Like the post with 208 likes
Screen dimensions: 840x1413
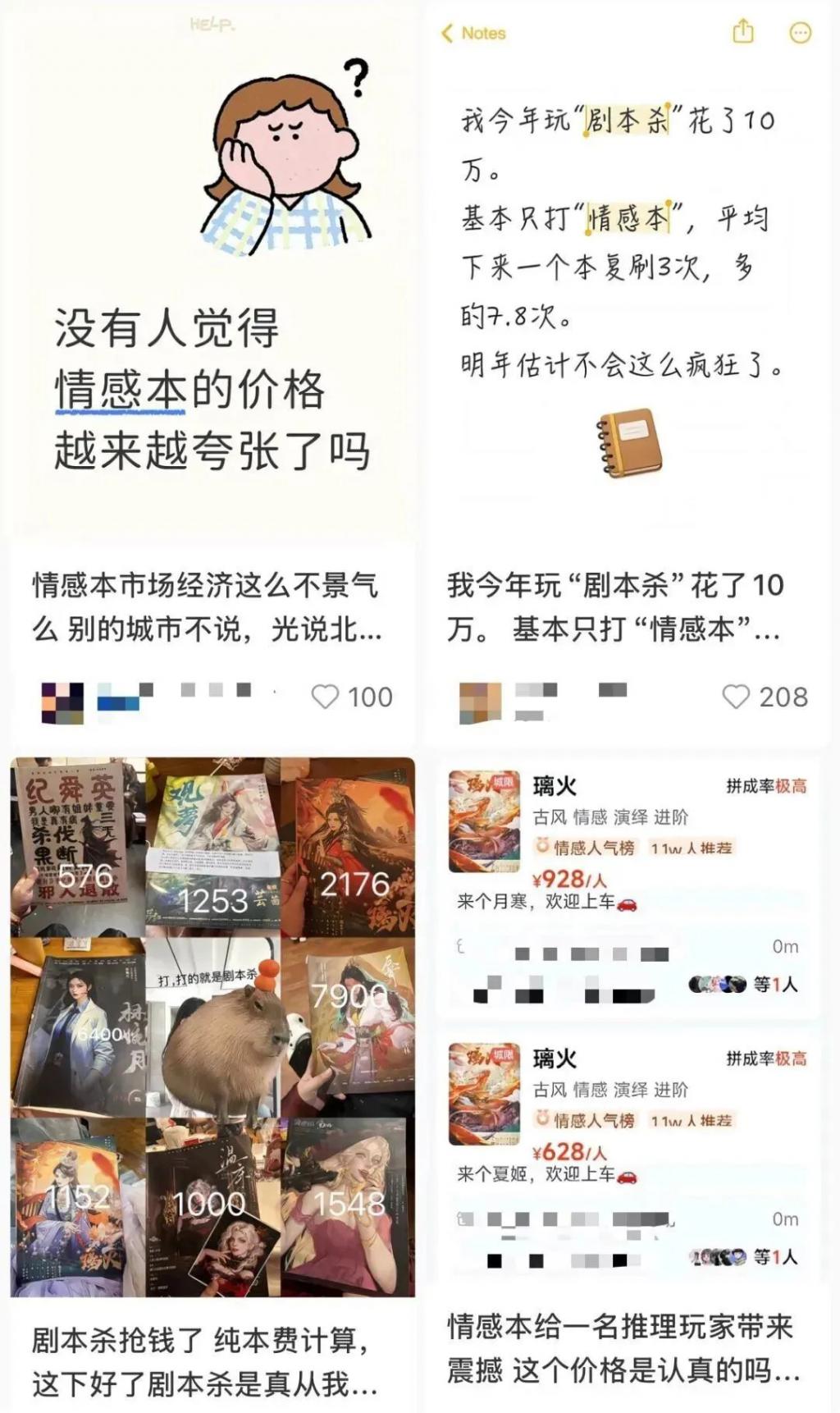736,697
